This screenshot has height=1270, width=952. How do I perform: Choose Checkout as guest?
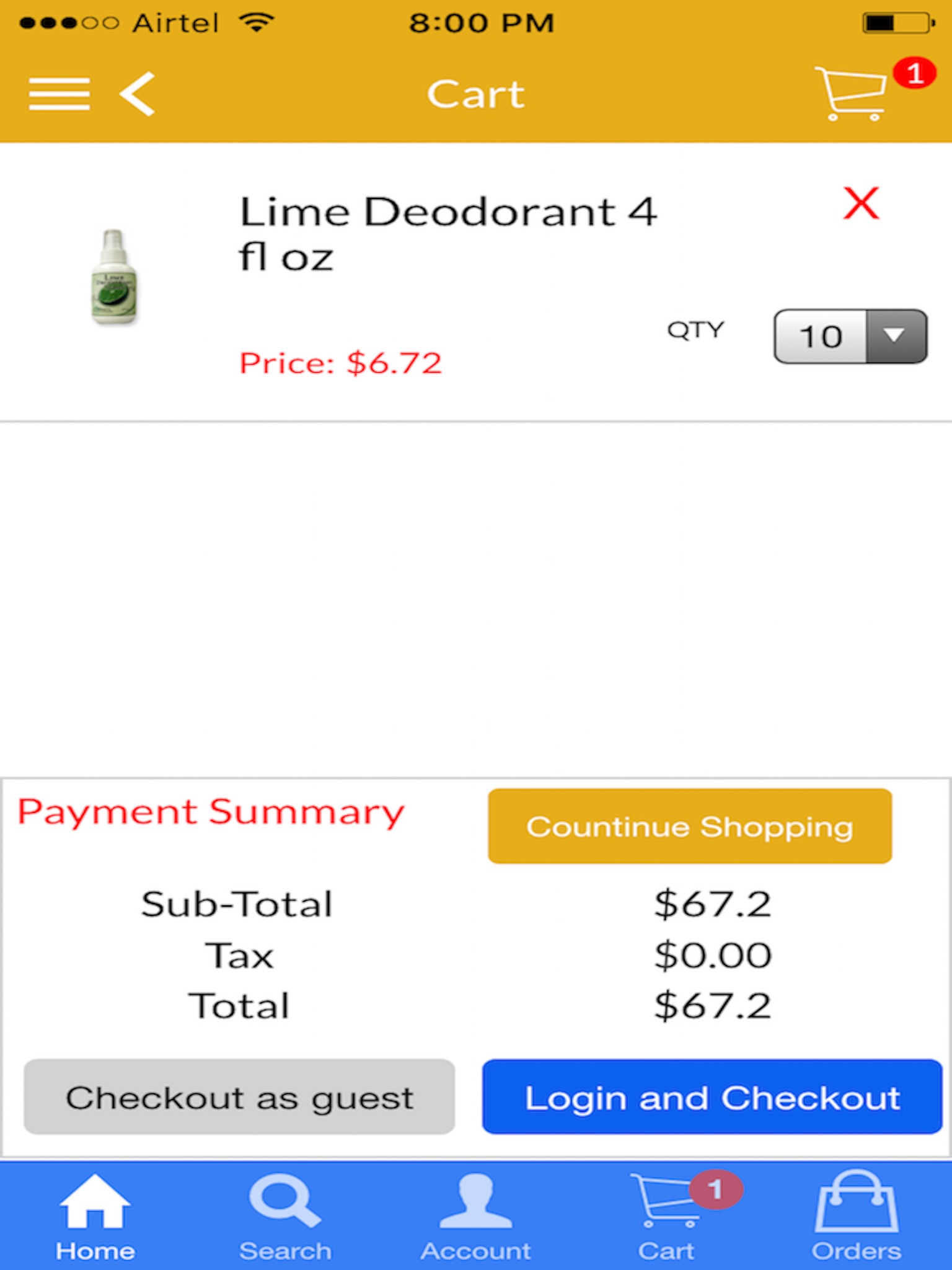tap(239, 1097)
